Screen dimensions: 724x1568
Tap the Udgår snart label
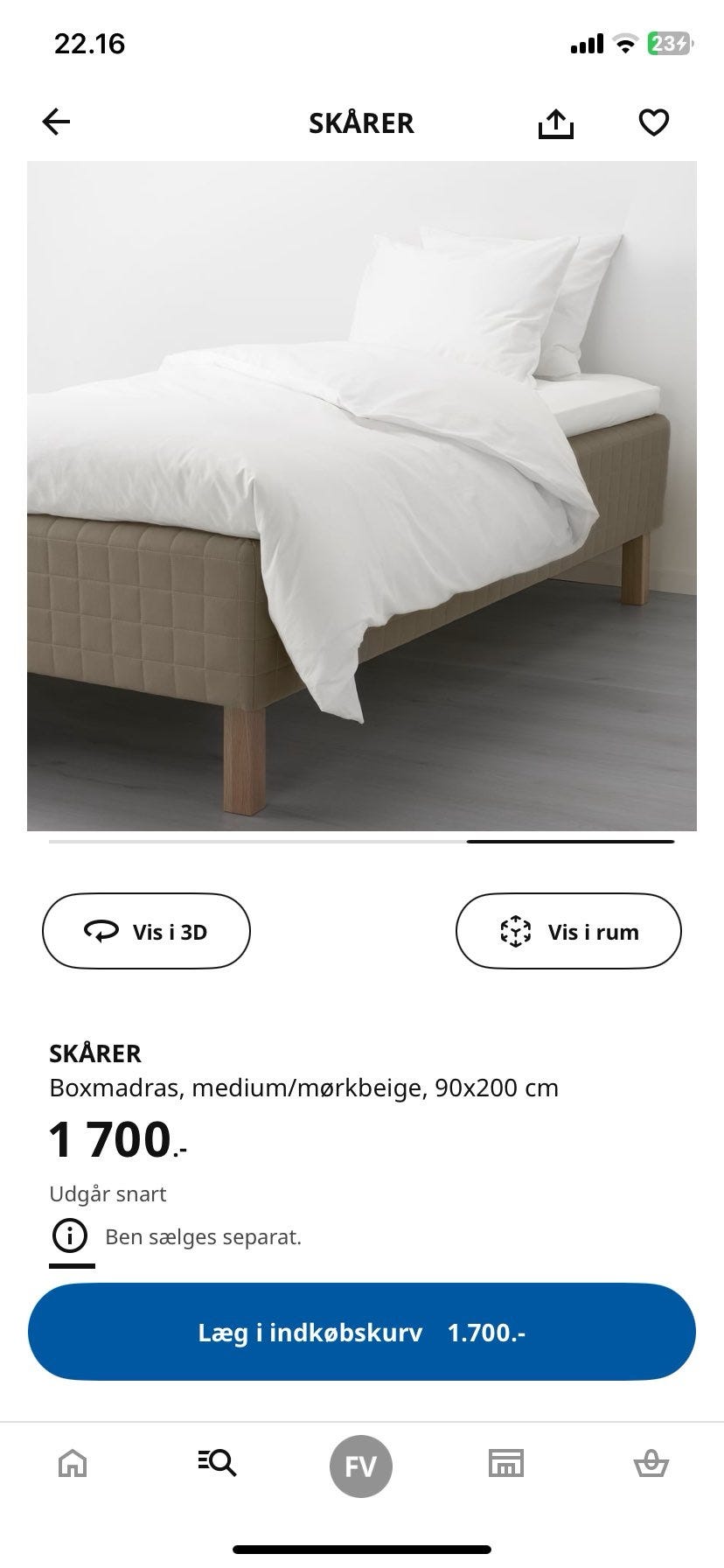108,1193
